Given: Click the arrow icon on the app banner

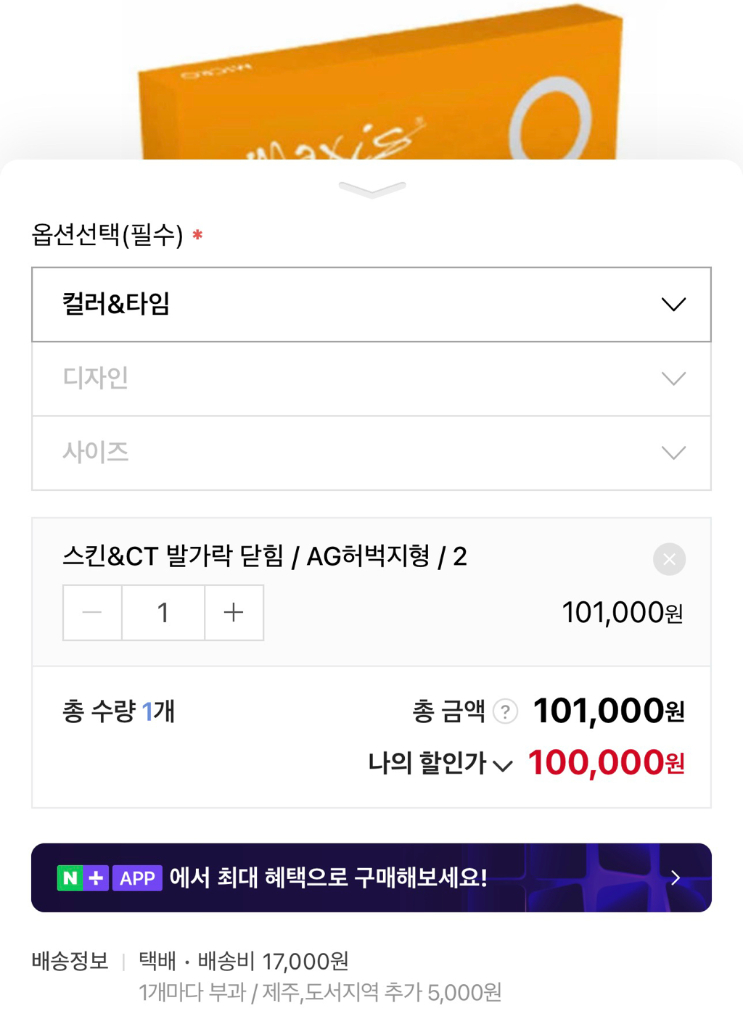Looking at the screenshot, I should pyautogui.click(x=675, y=877).
